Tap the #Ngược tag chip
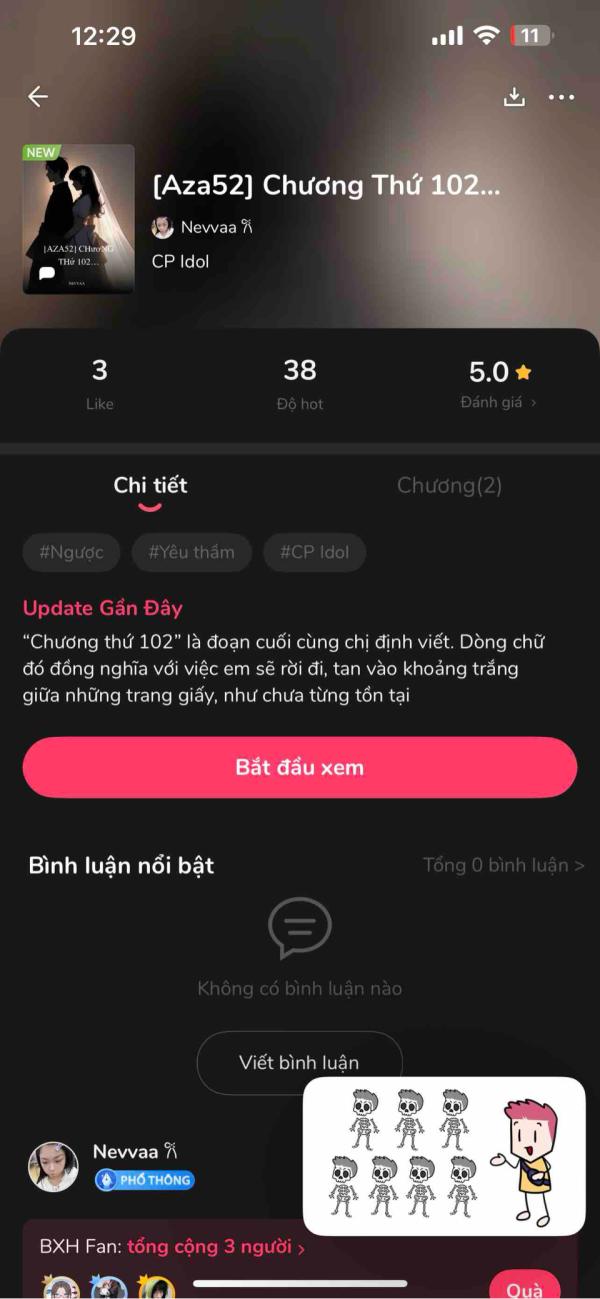This screenshot has width=600, height=1299. tap(71, 552)
